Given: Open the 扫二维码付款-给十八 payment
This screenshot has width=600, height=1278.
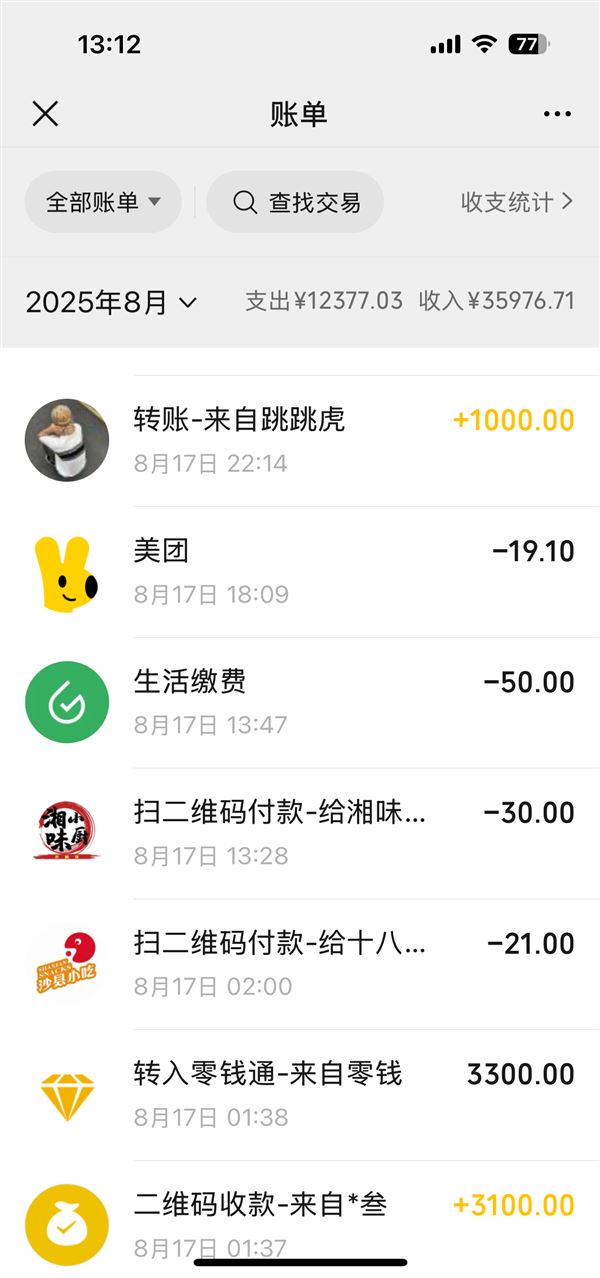Looking at the screenshot, I should 300,964.
